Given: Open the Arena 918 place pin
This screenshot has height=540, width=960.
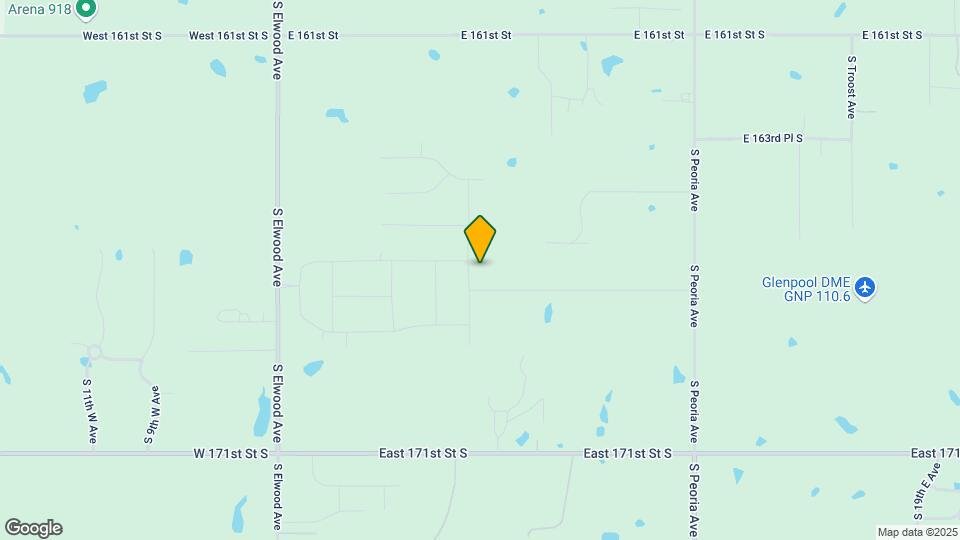Looking at the screenshot, I should click(x=86, y=9).
